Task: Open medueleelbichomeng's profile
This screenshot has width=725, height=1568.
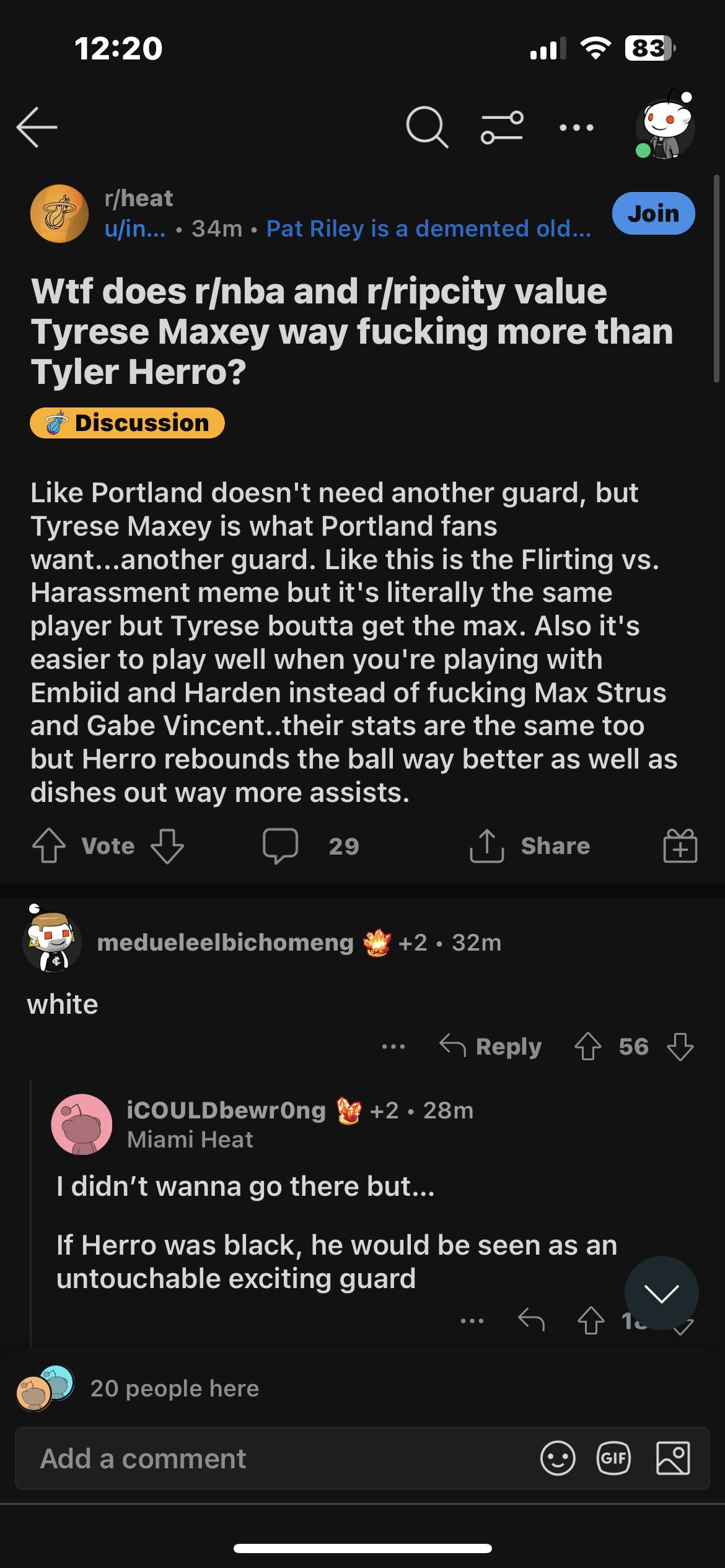Action: coord(225,942)
